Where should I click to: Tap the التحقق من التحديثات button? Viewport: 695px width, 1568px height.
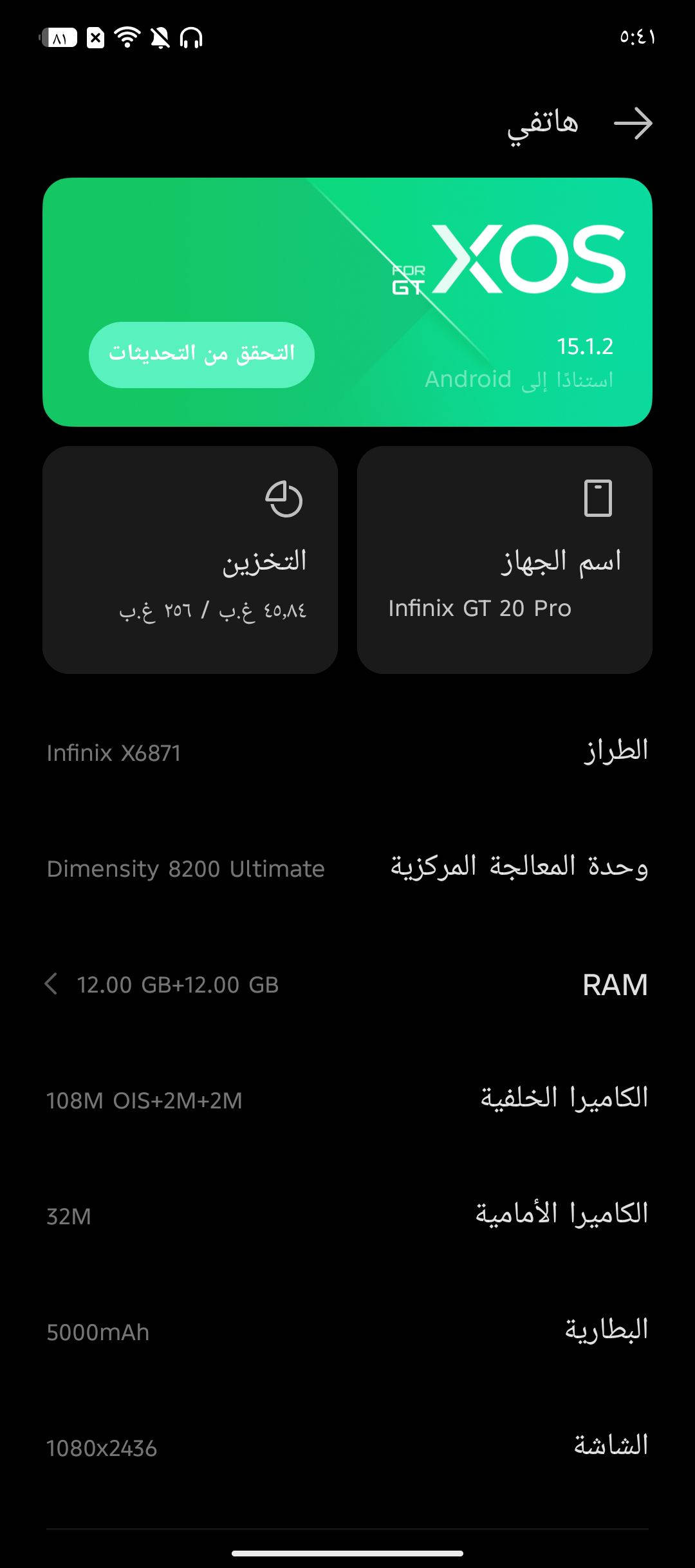(201, 355)
